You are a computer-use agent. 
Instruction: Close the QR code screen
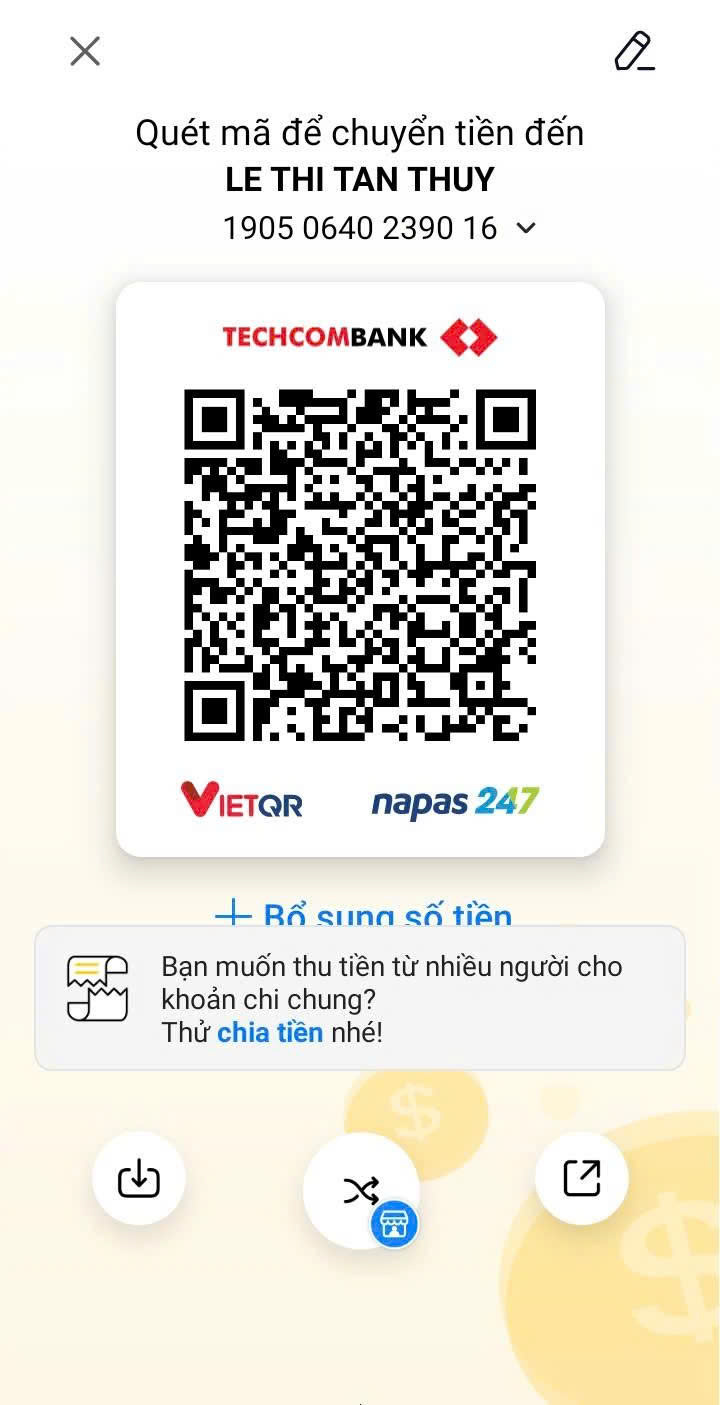85,51
